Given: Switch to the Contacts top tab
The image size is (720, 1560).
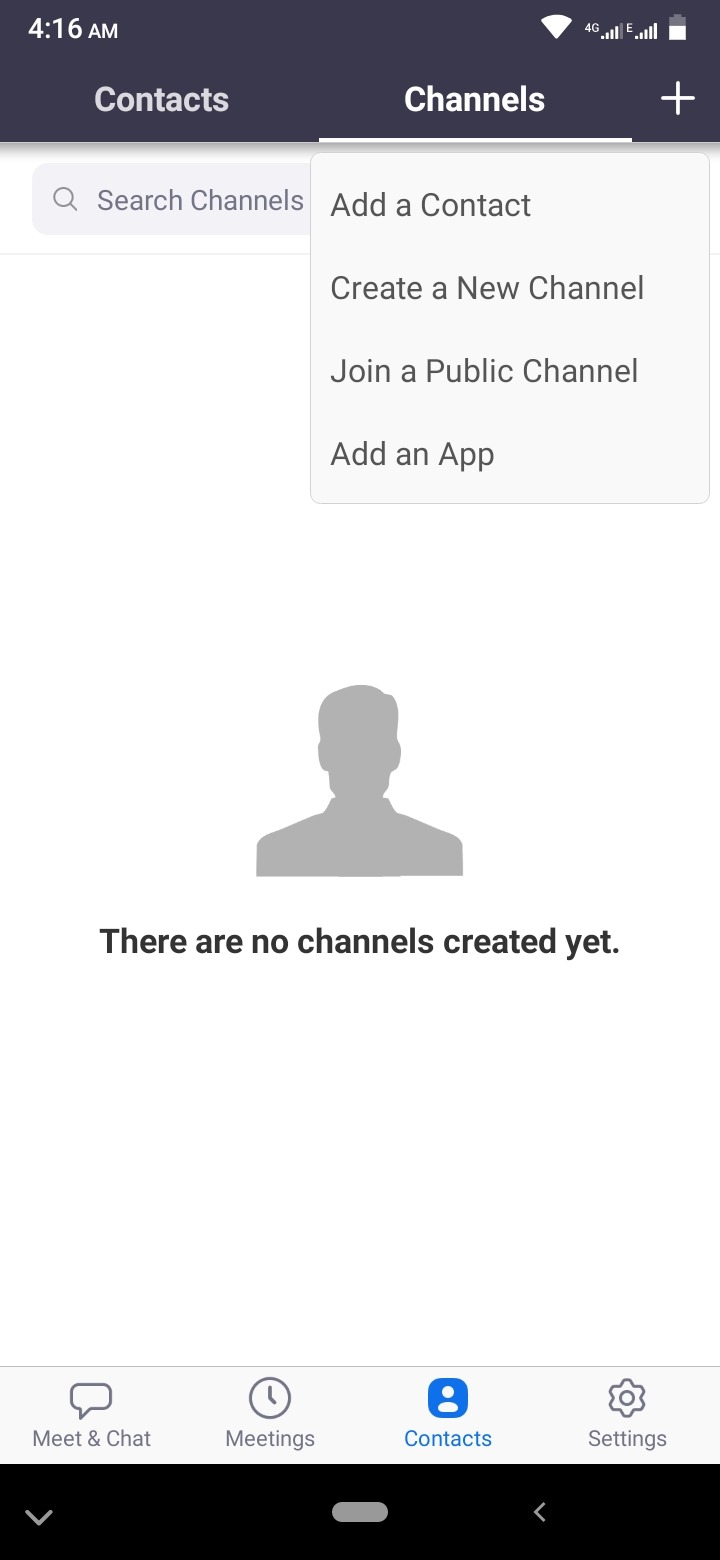Looking at the screenshot, I should [x=161, y=99].
